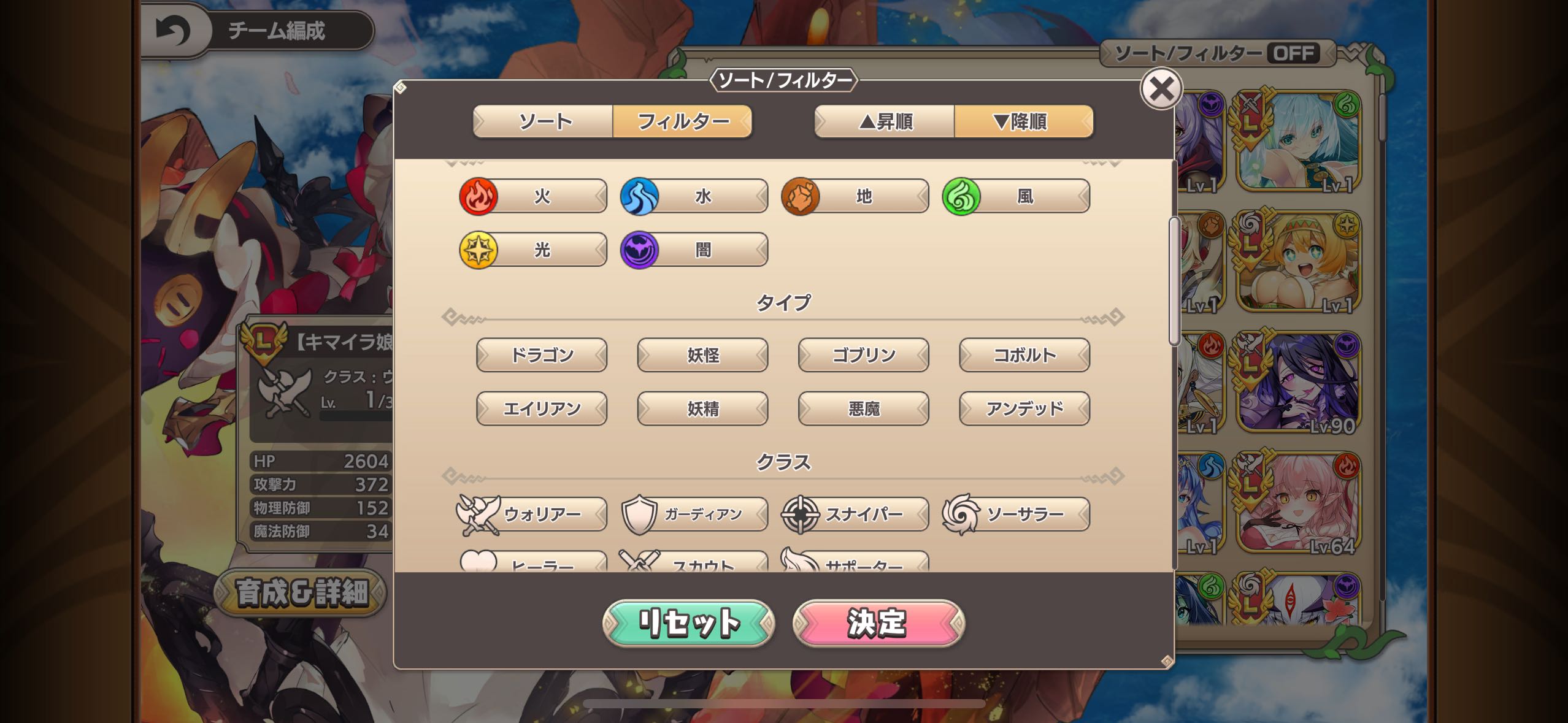This screenshot has width=1568, height=723.
Task: Select the フィルター tab
Action: [682, 121]
